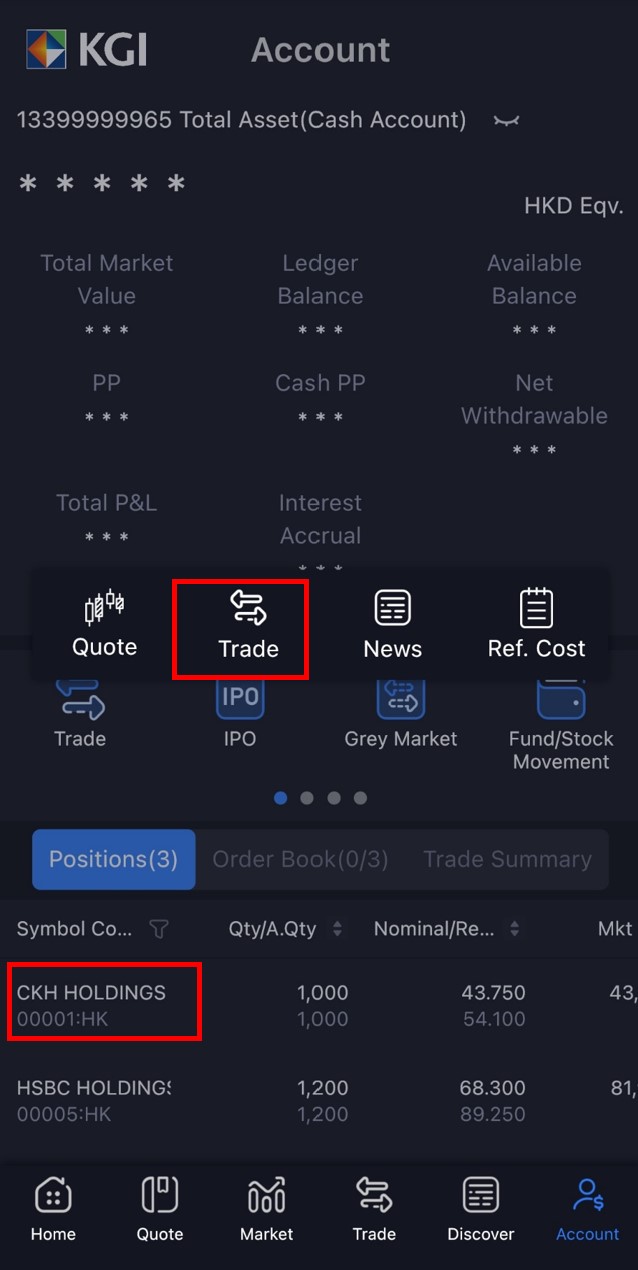The width and height of the screenshot is (638, 1270).
Task: Choose Trade in the popup menu
Action: [248, 626]
